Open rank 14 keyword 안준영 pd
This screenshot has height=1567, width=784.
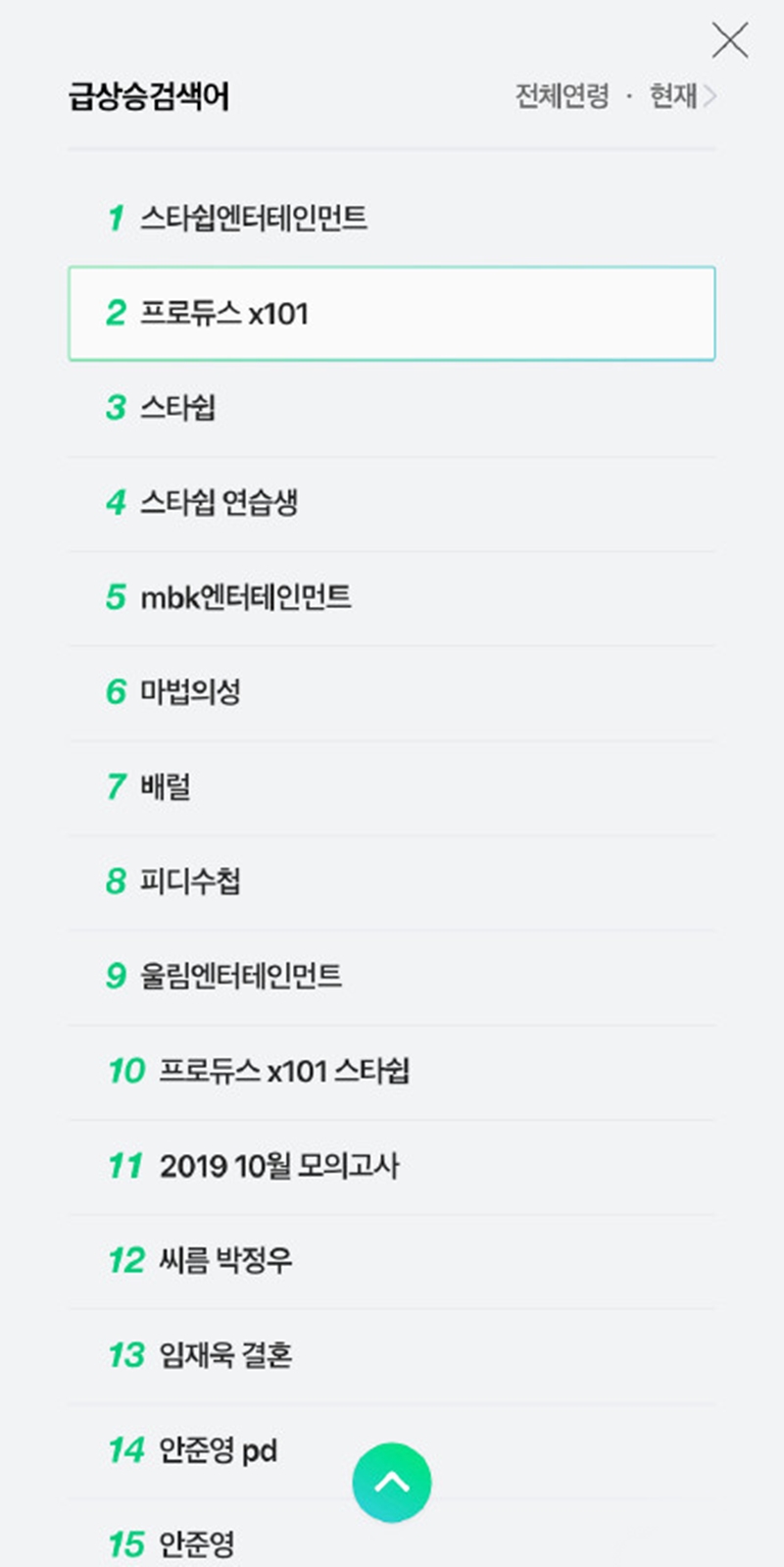(x=218, y=1449)
